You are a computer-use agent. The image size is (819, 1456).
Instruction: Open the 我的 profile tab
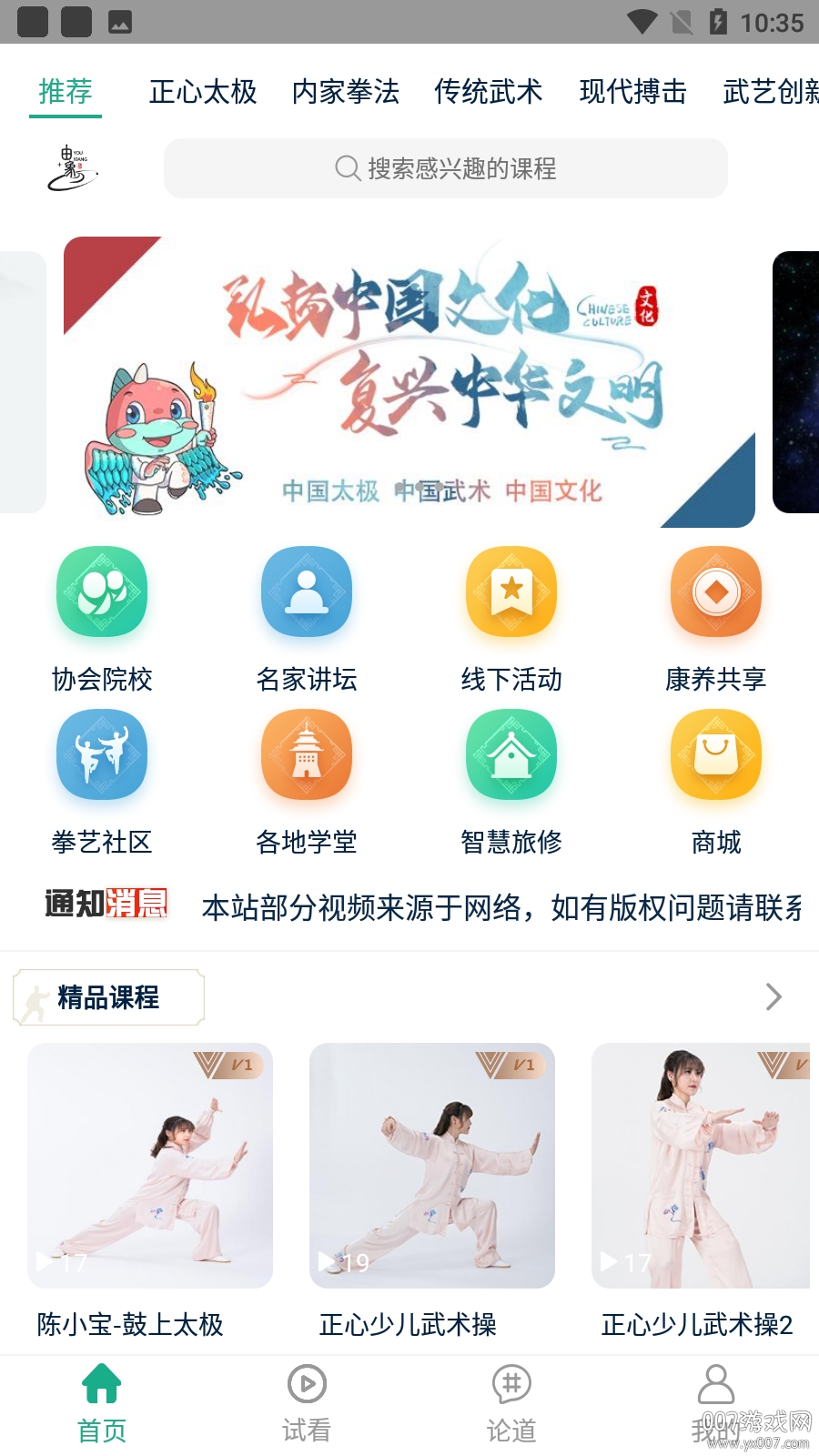pos(716,1403)
